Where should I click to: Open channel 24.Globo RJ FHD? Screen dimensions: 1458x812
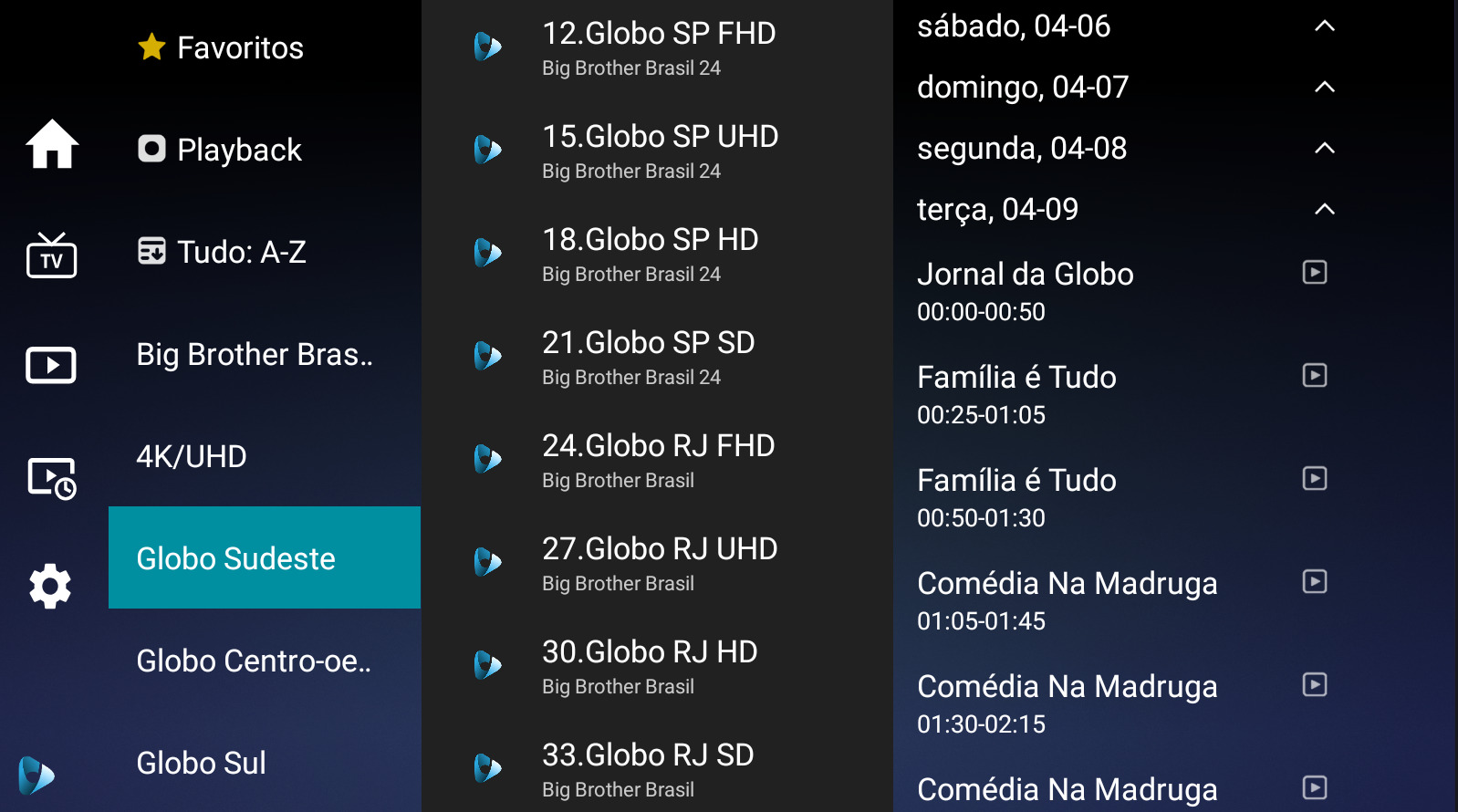coord(658,460)
